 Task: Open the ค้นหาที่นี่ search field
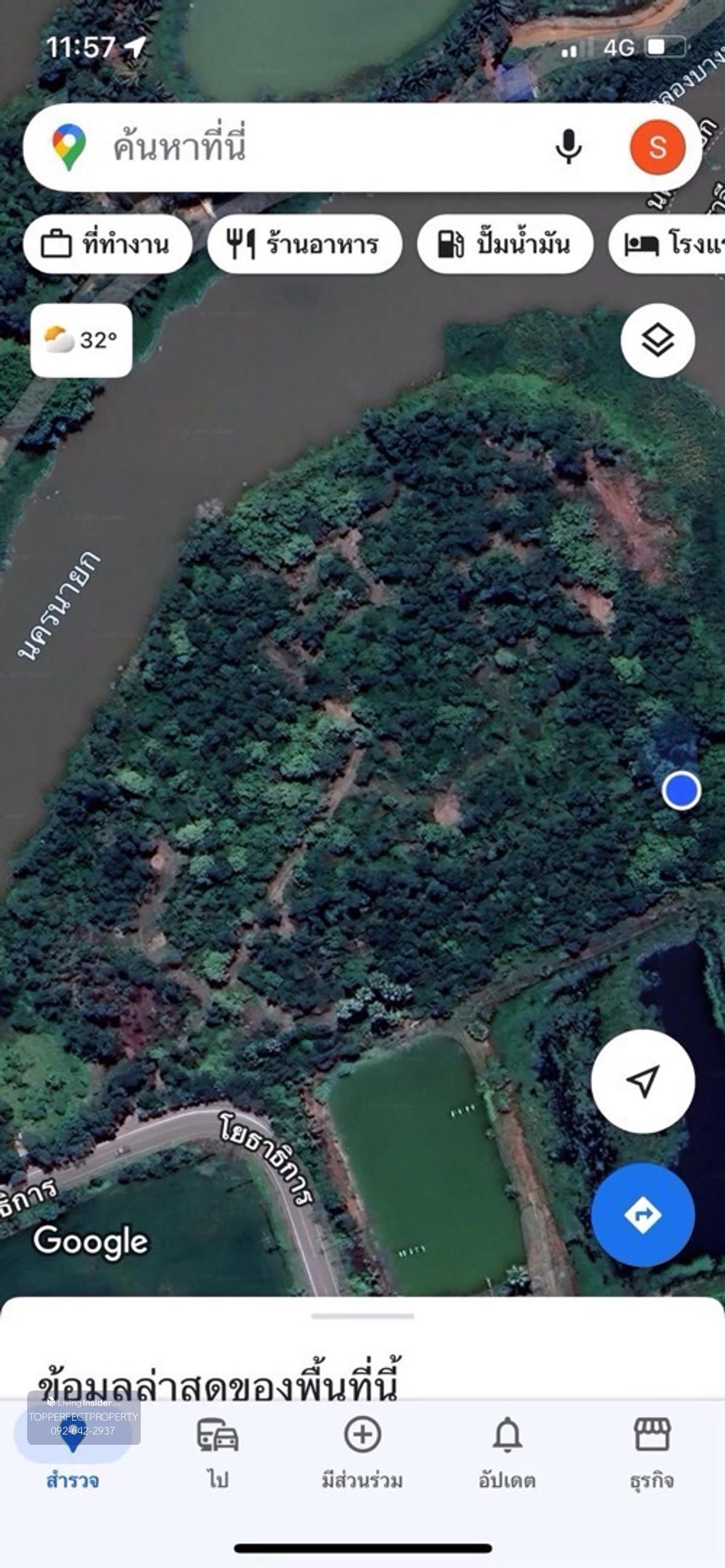(x=304, y=147)
